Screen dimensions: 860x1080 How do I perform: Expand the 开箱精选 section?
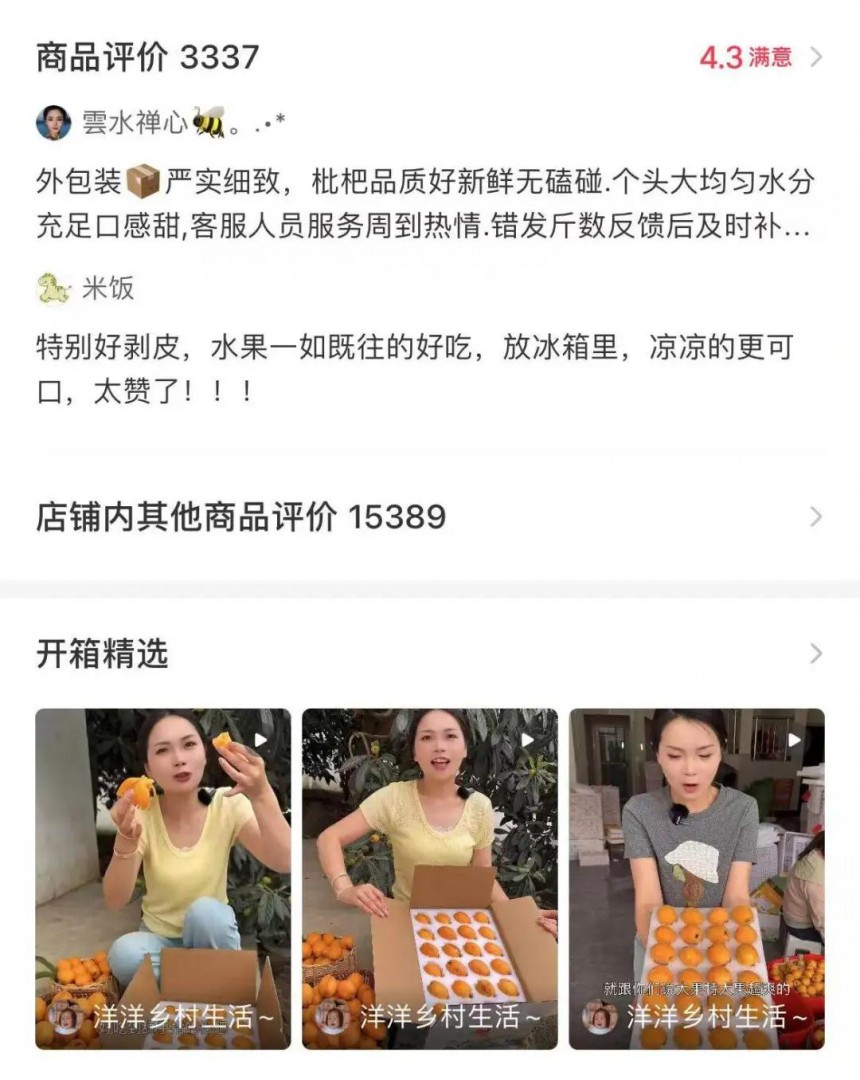pos(815,654)
